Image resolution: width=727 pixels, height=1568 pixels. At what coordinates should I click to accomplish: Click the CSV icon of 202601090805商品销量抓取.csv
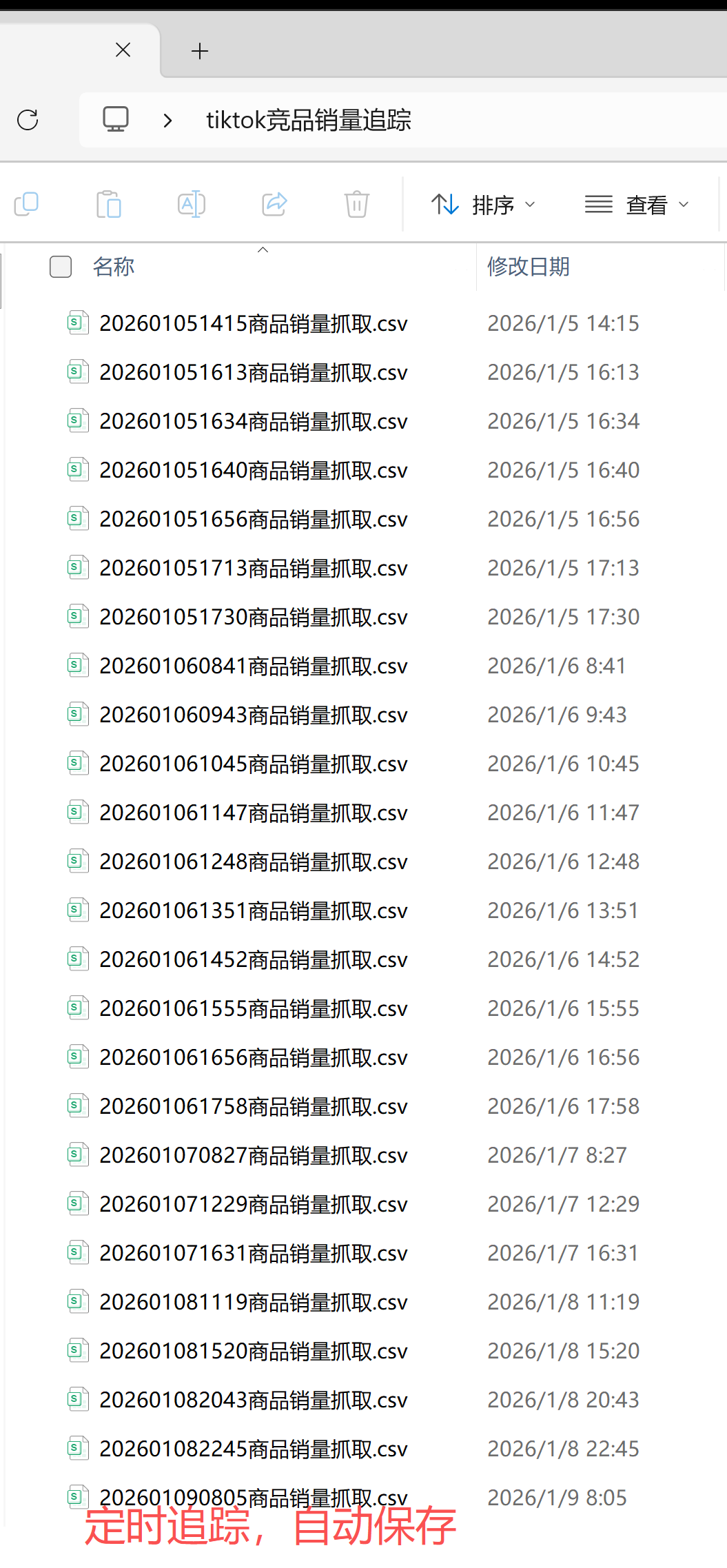(x=77, y=1497)
